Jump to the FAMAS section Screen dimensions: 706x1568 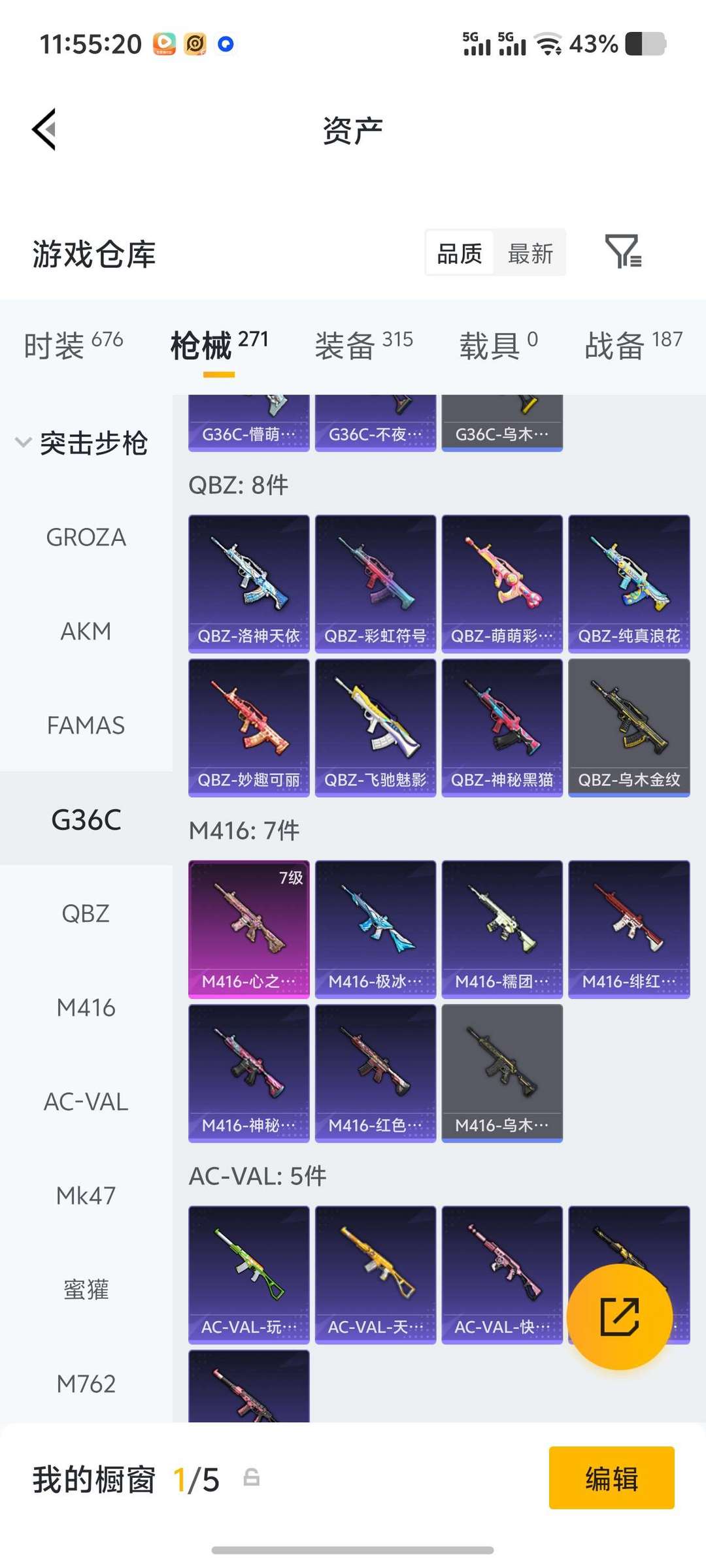tap(86, 726)
